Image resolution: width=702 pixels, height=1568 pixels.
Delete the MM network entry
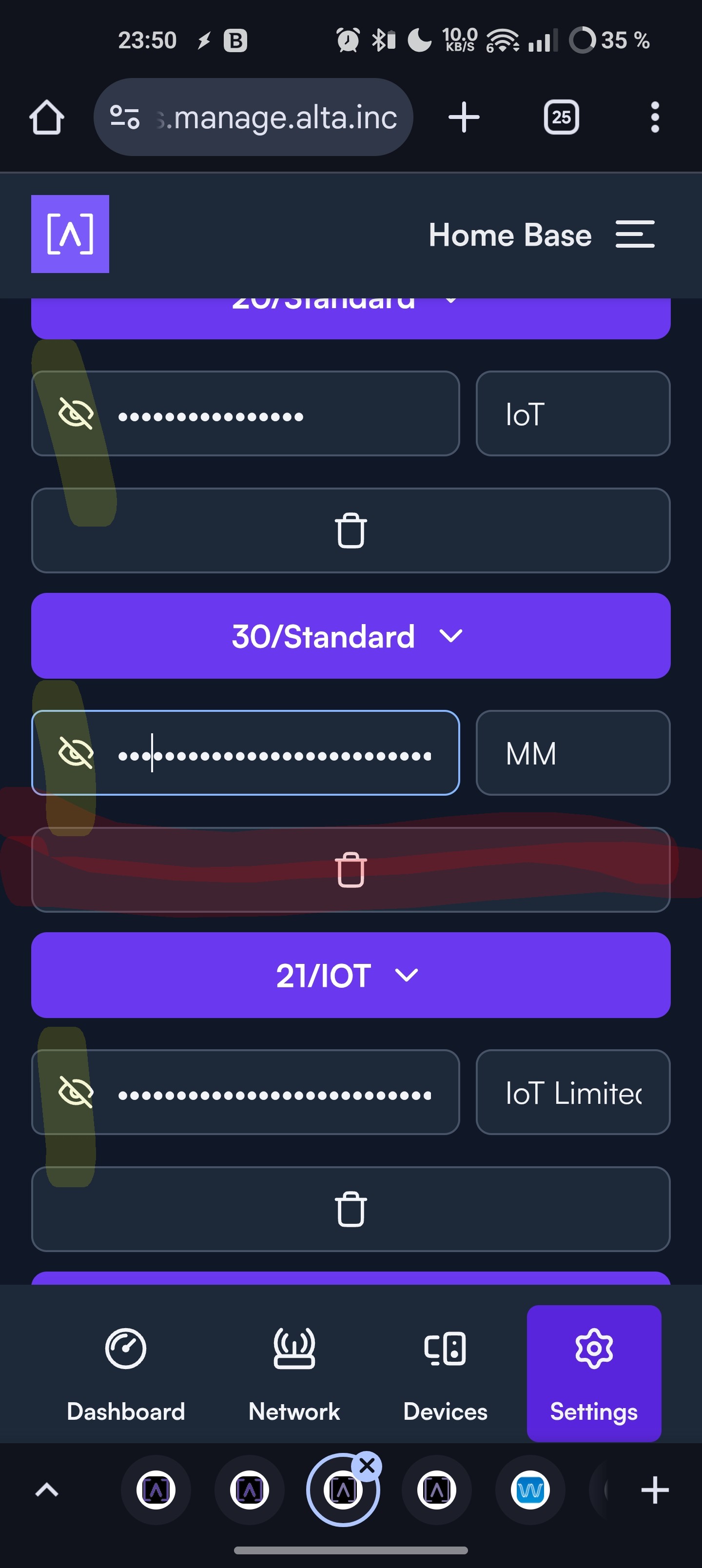click(351, 870)
